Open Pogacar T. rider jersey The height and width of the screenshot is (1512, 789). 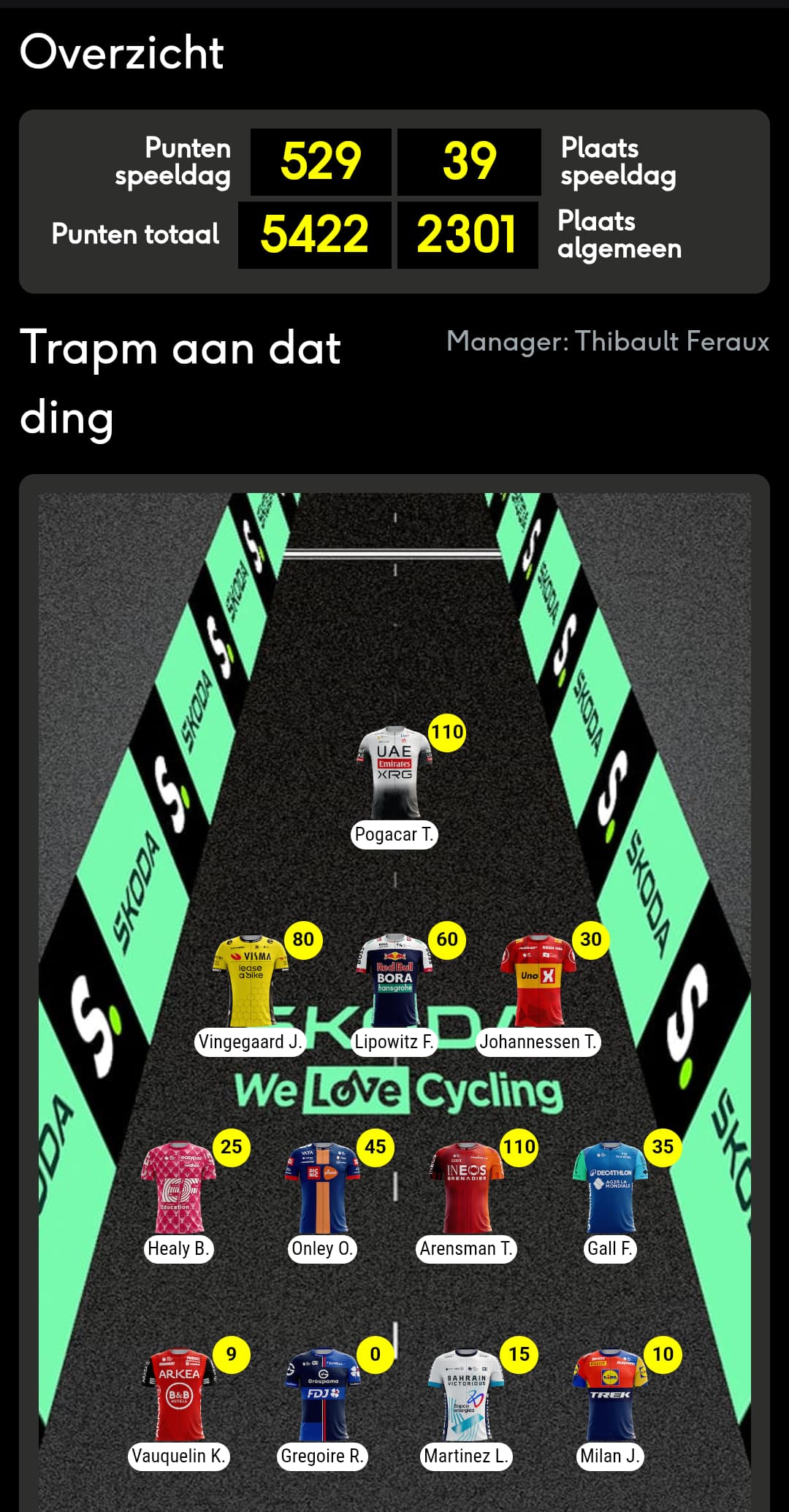(394, 772)
